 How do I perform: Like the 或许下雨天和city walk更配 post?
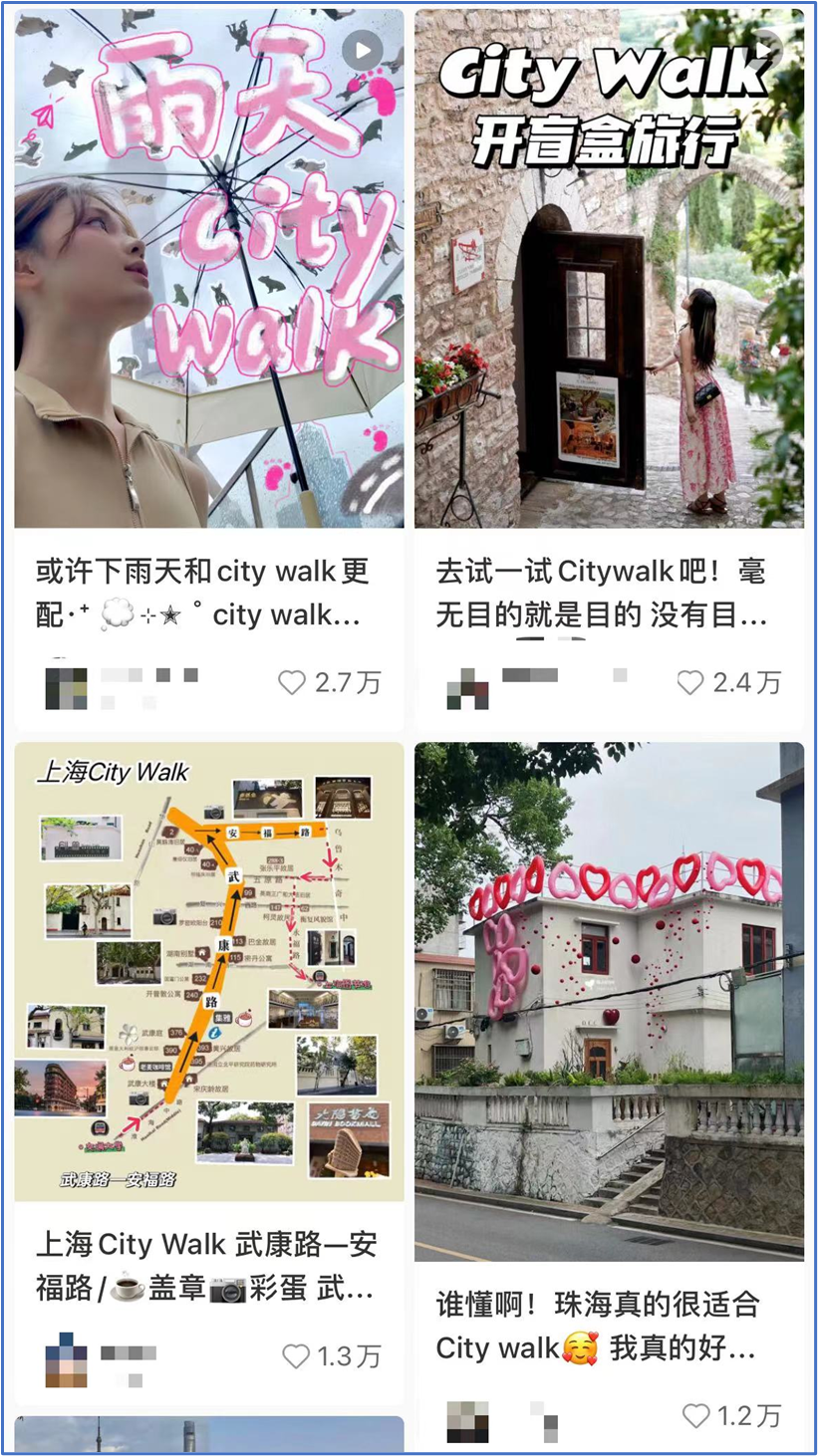click(x=292, y=682)
